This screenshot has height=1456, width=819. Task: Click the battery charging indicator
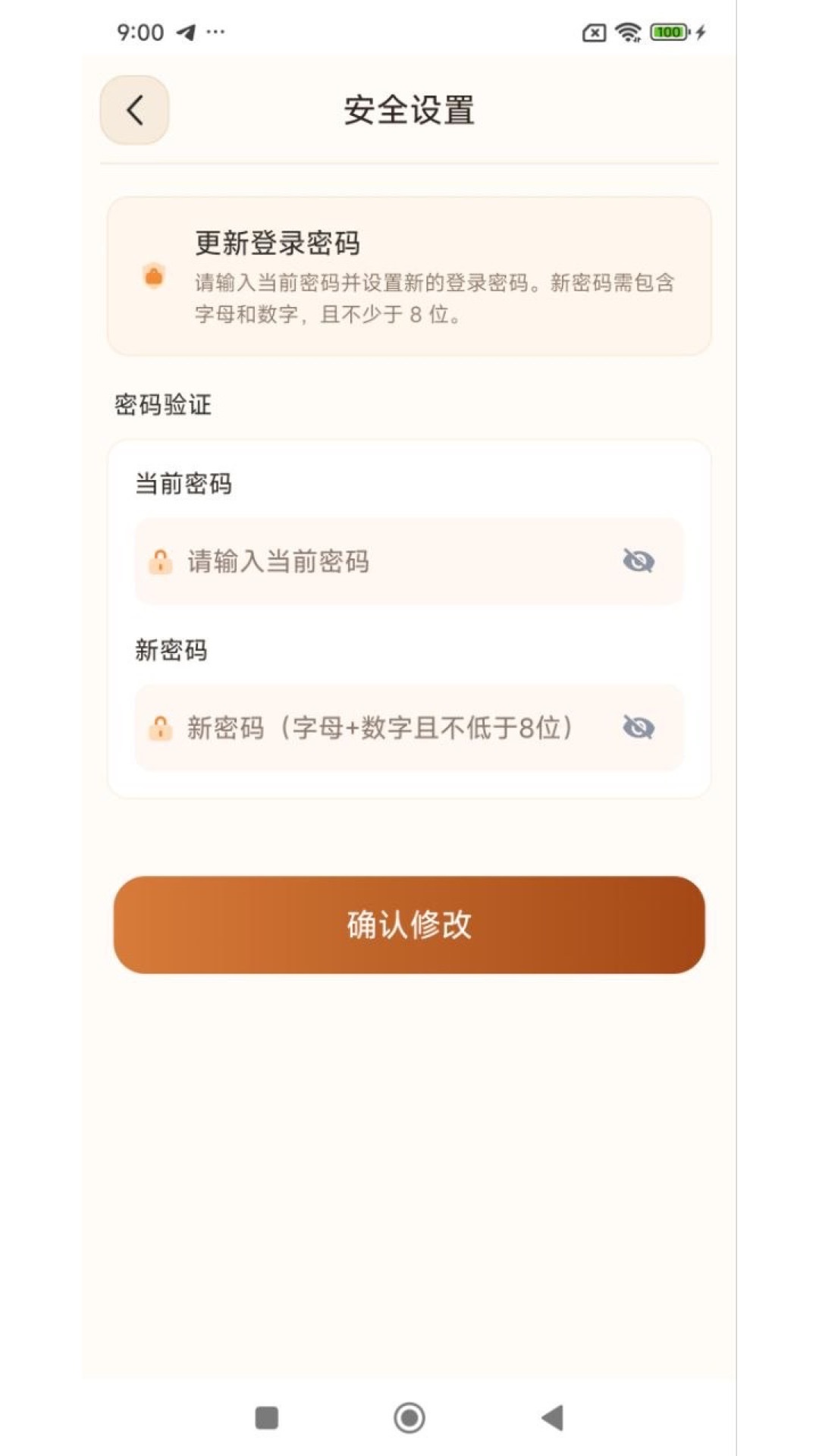pyautogui.click(x=670, y=32)
